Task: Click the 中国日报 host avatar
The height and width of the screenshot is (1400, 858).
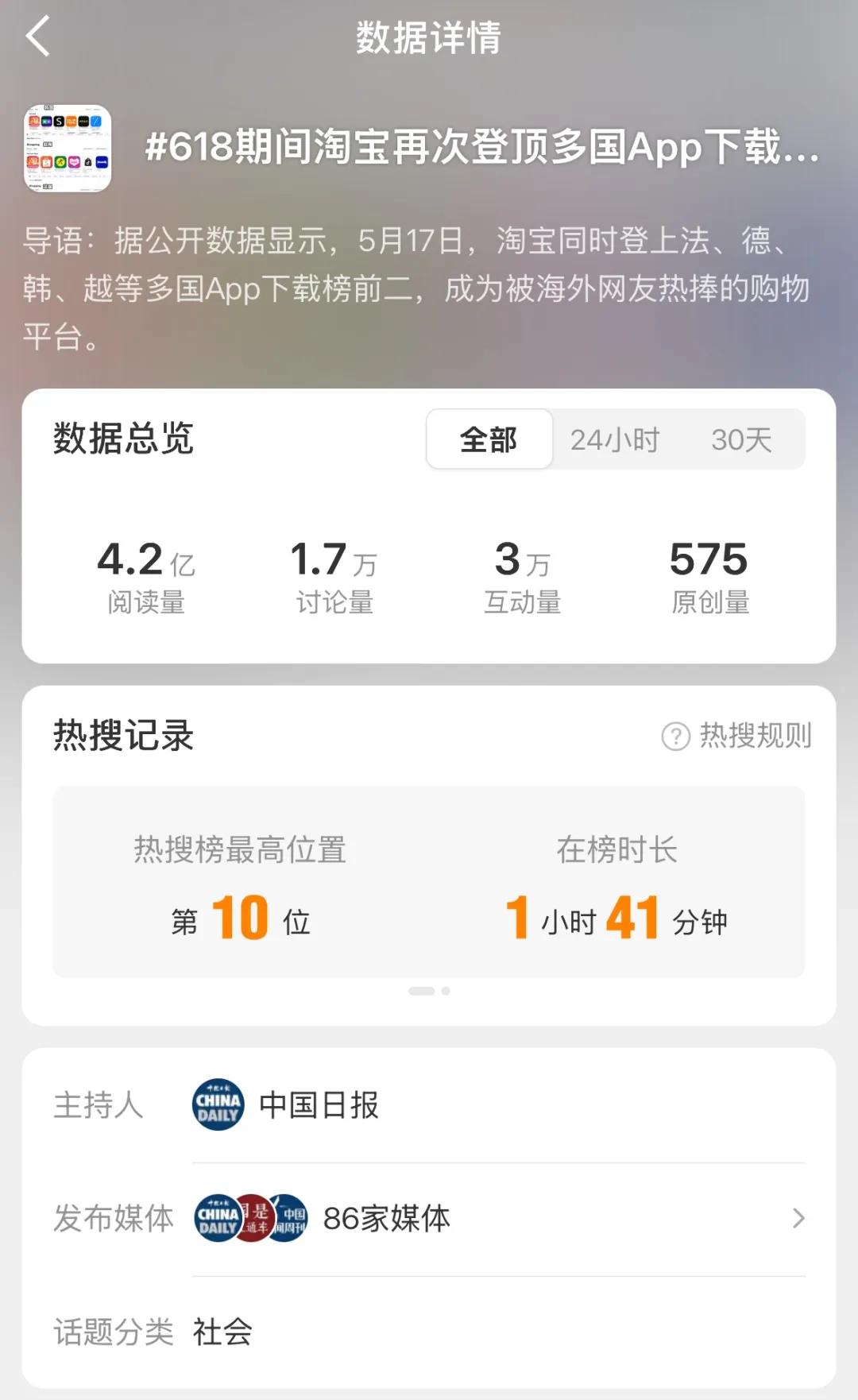Action: coord(217,1104)
